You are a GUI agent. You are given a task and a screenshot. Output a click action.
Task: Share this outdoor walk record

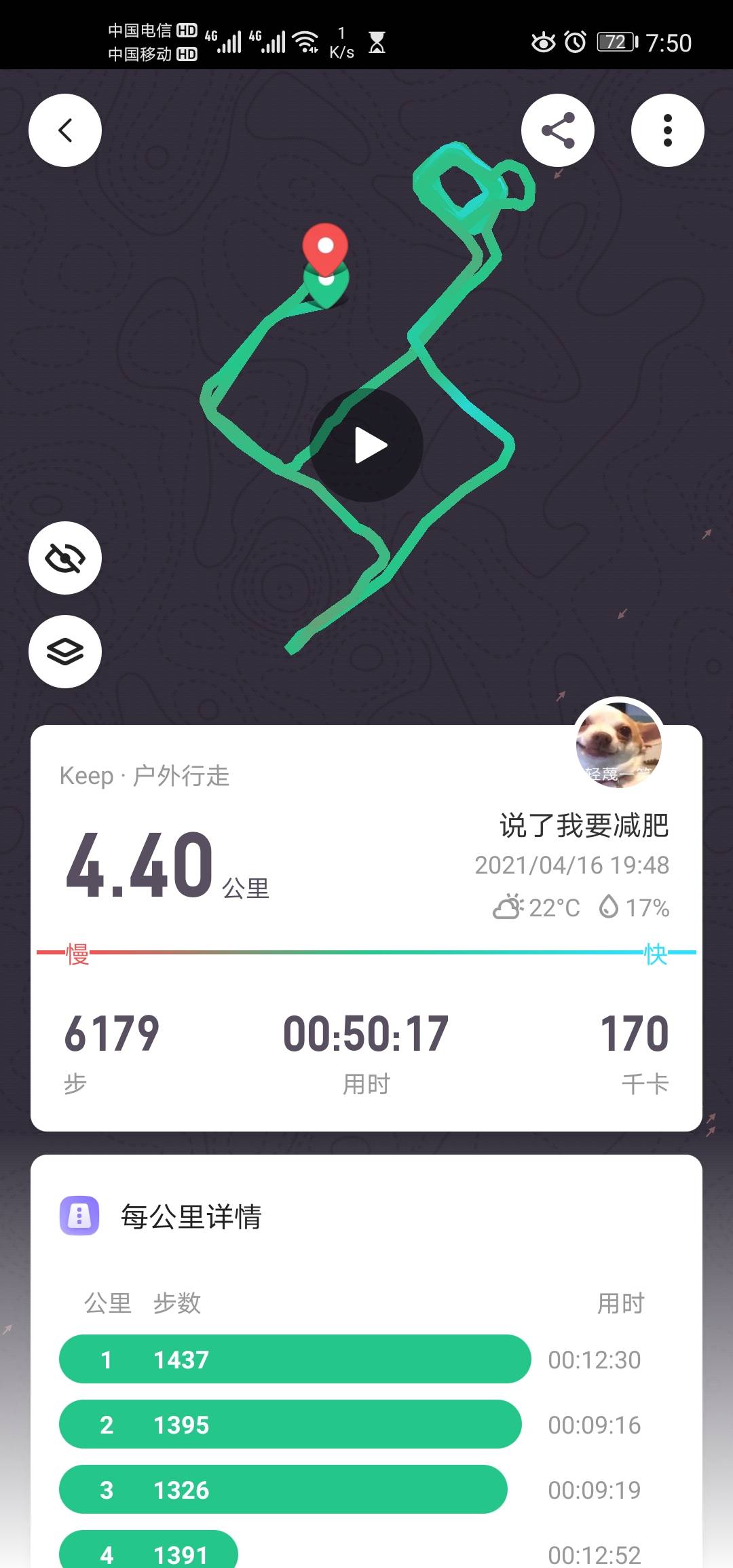[x=558, y=130]
